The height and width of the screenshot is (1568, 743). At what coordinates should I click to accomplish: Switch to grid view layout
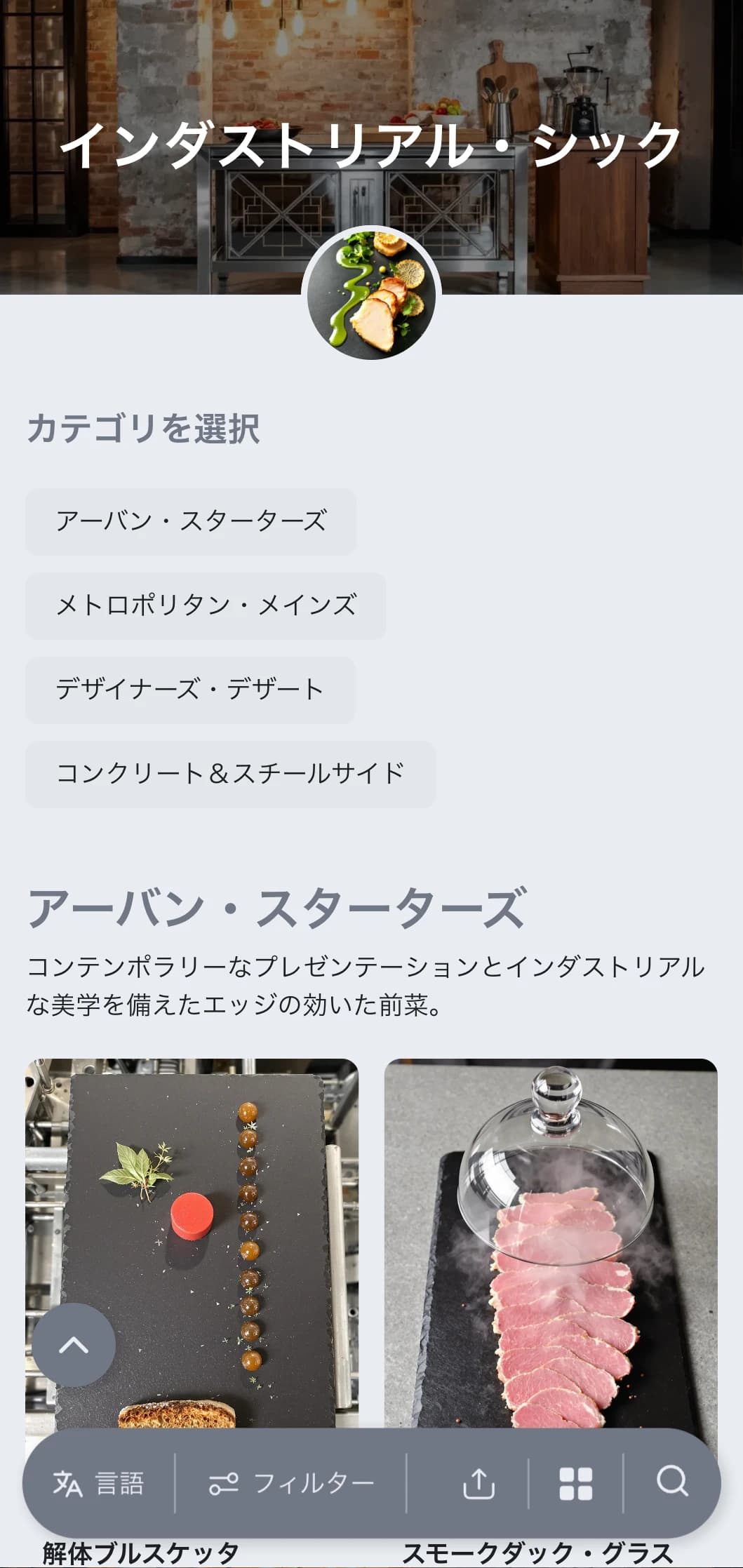click(575, 1484)
